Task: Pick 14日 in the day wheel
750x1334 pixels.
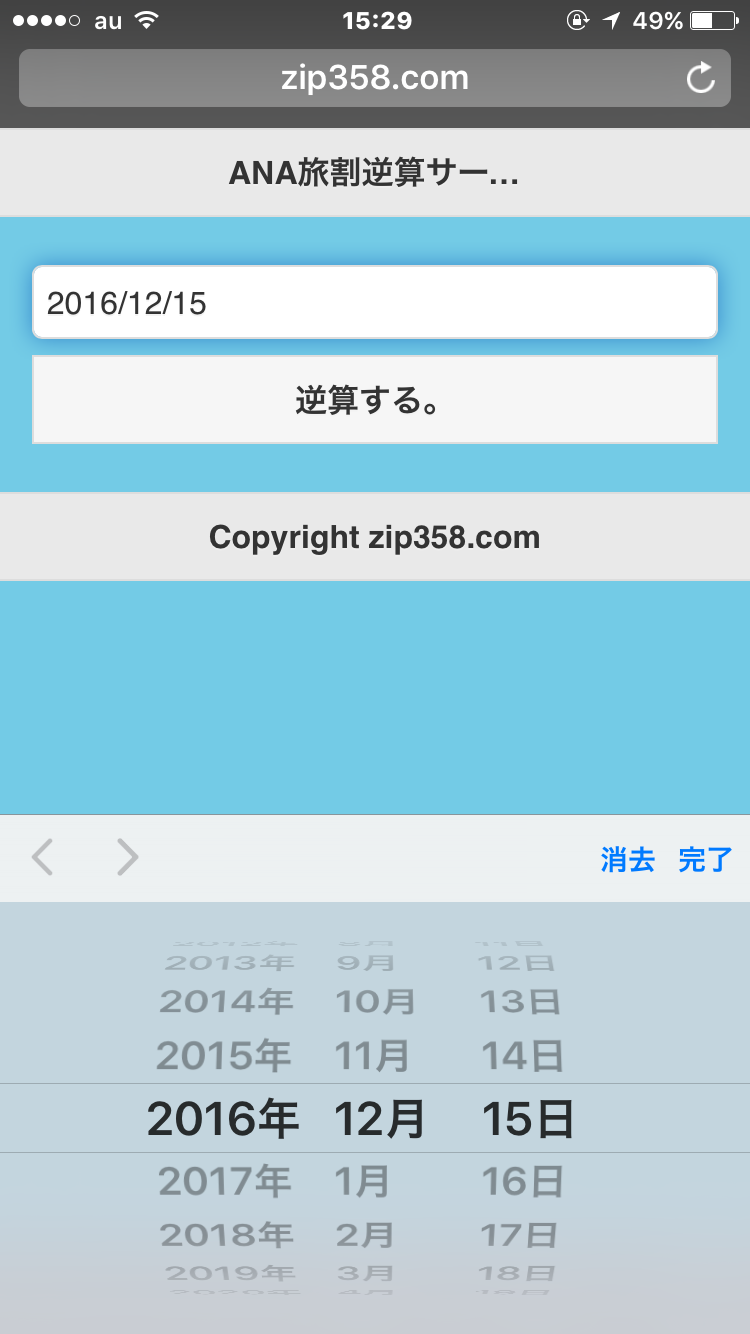Action: pos(522,1056)
